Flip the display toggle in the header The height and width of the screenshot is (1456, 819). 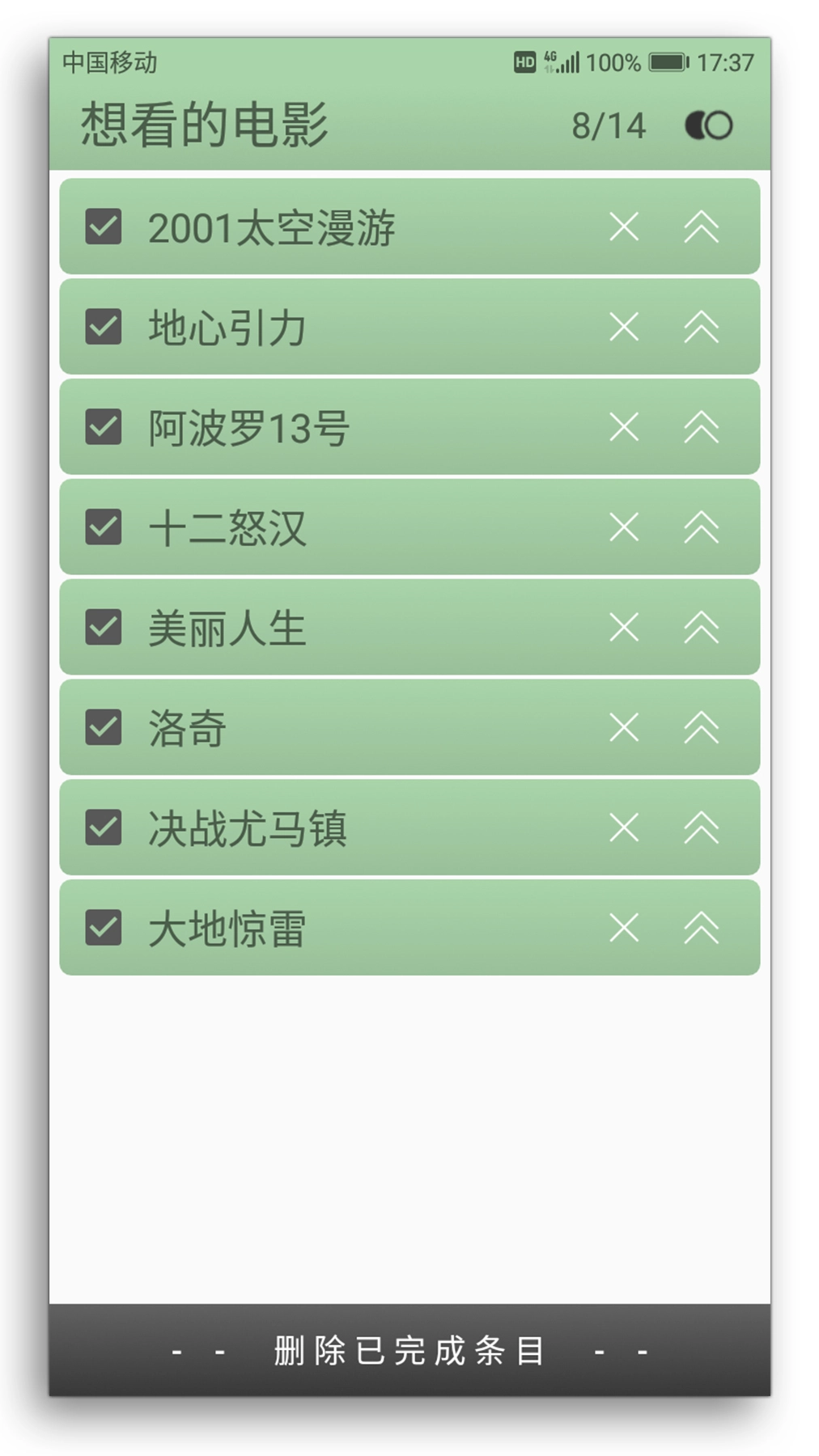pyautogui.click(x=706, y=125)
